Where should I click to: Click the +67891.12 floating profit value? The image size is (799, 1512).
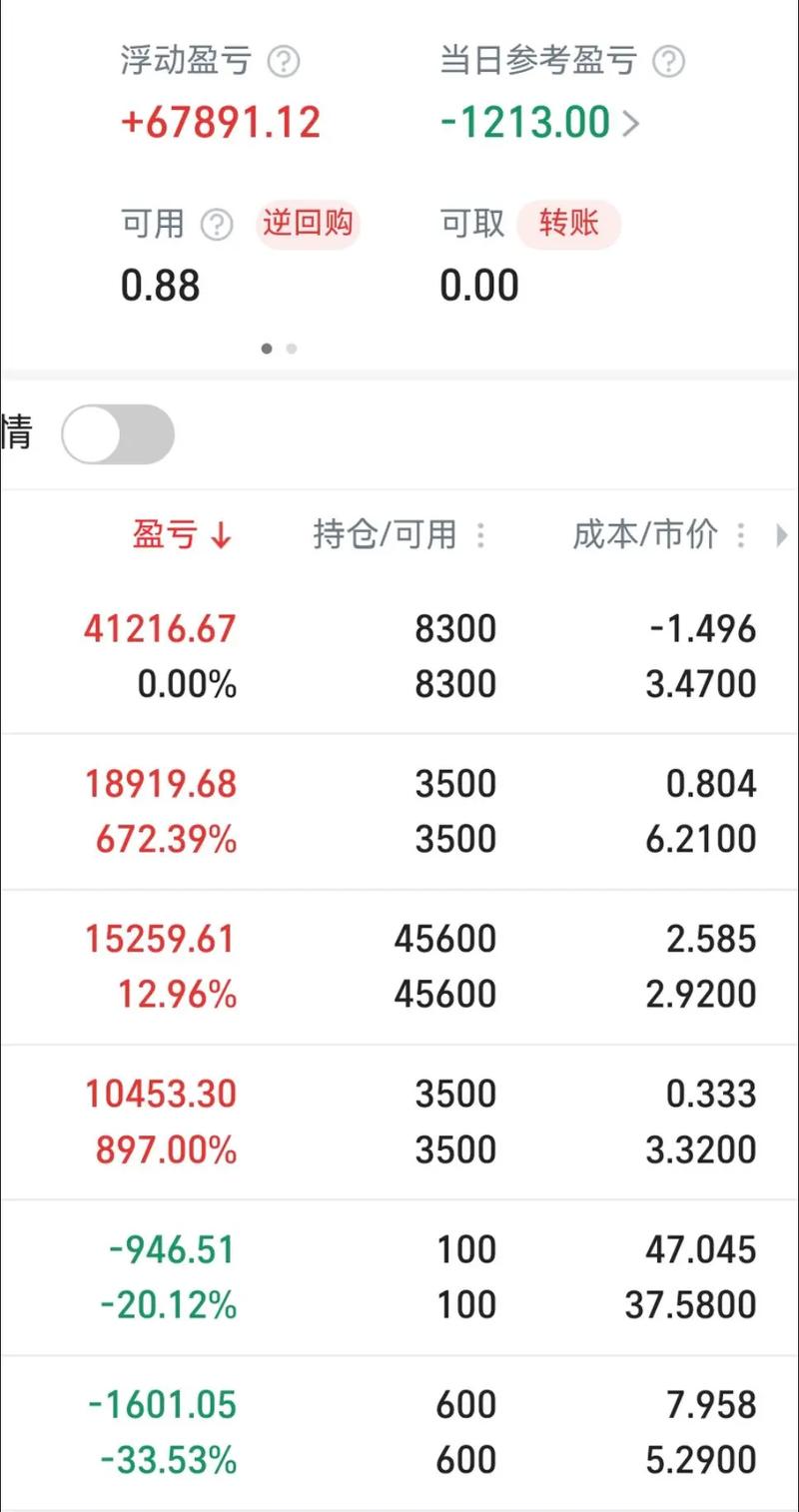point(221,122)
